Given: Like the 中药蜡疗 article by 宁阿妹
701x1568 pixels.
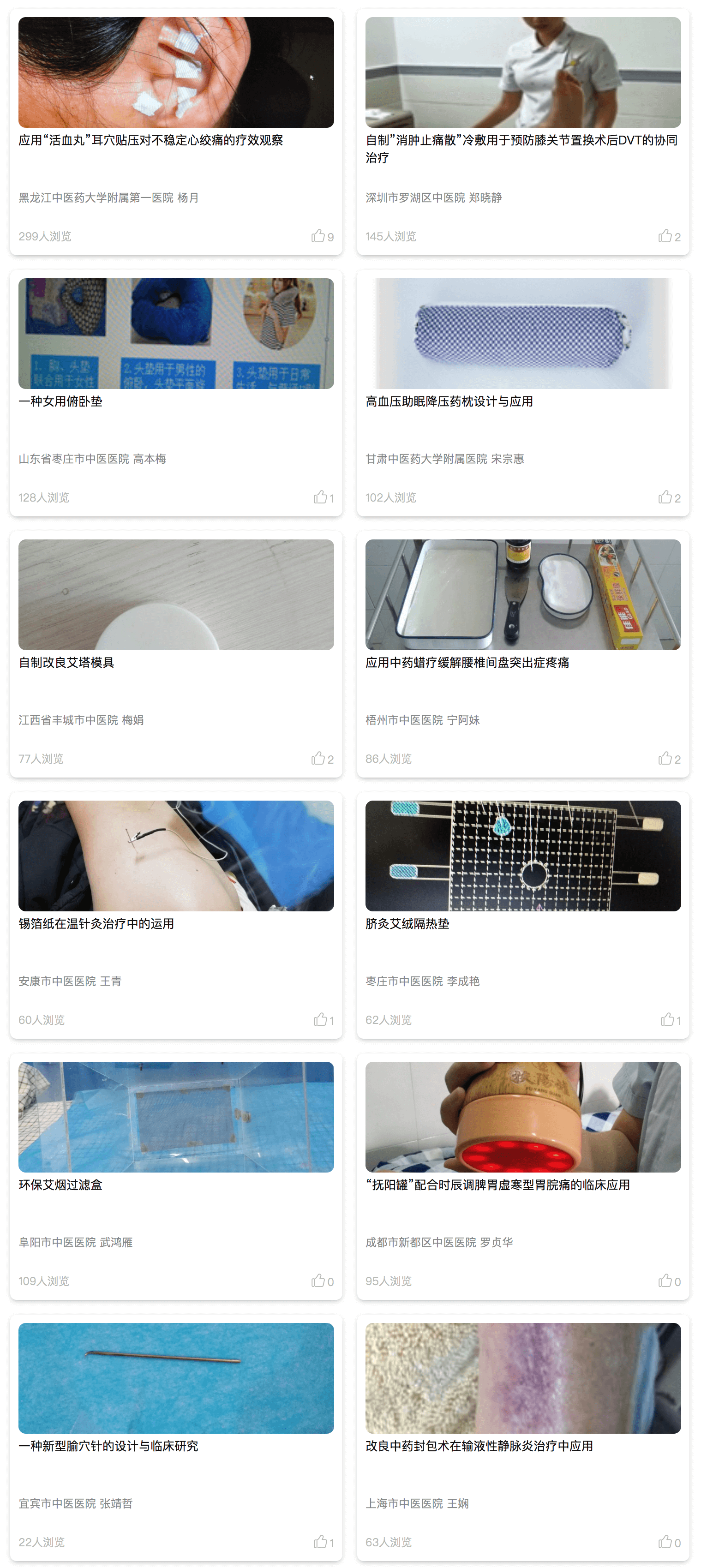Looking at the screenshot, I should pos(665,759).
